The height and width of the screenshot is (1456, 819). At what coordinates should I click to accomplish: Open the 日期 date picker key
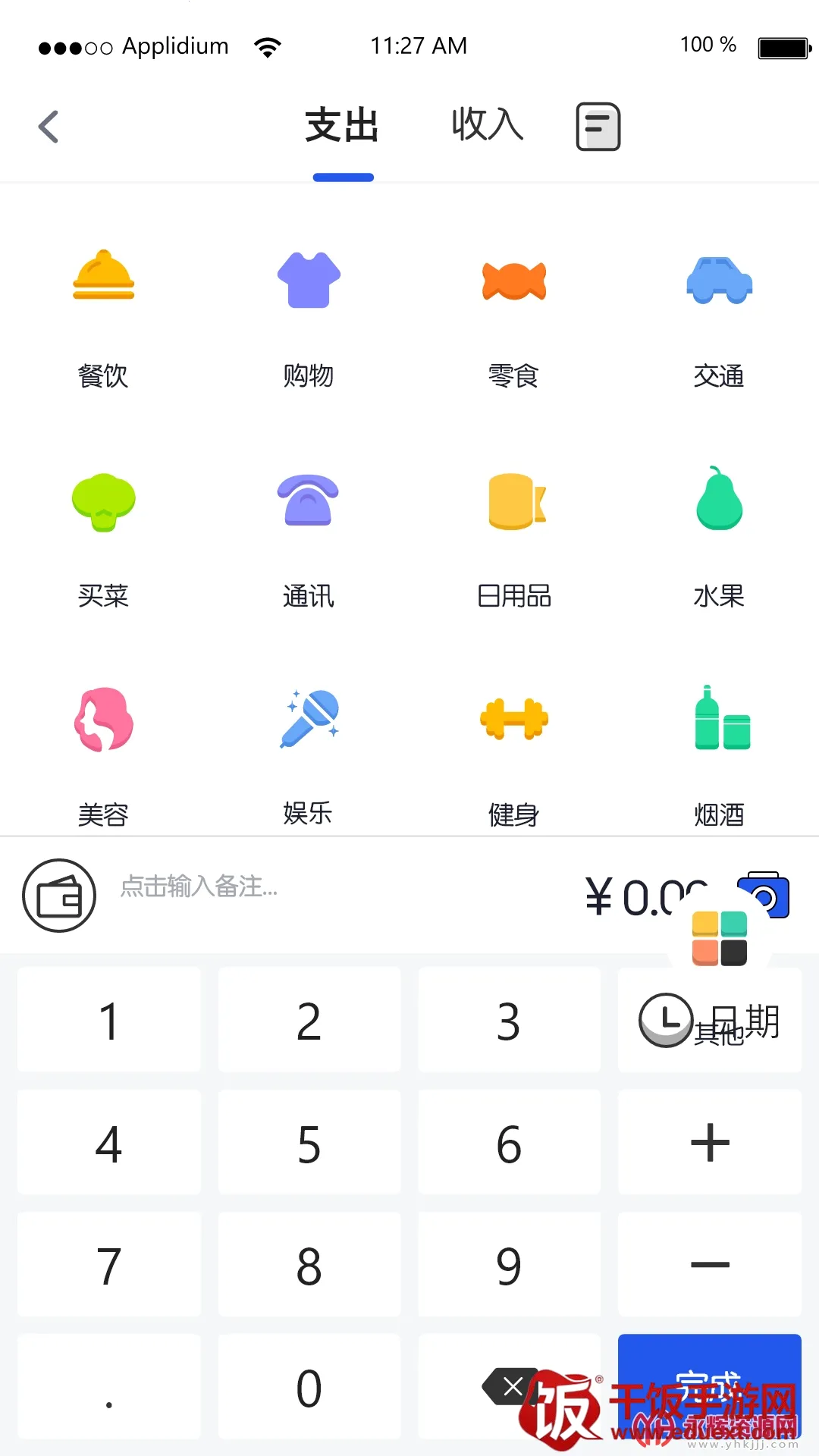click(710, 1020)
